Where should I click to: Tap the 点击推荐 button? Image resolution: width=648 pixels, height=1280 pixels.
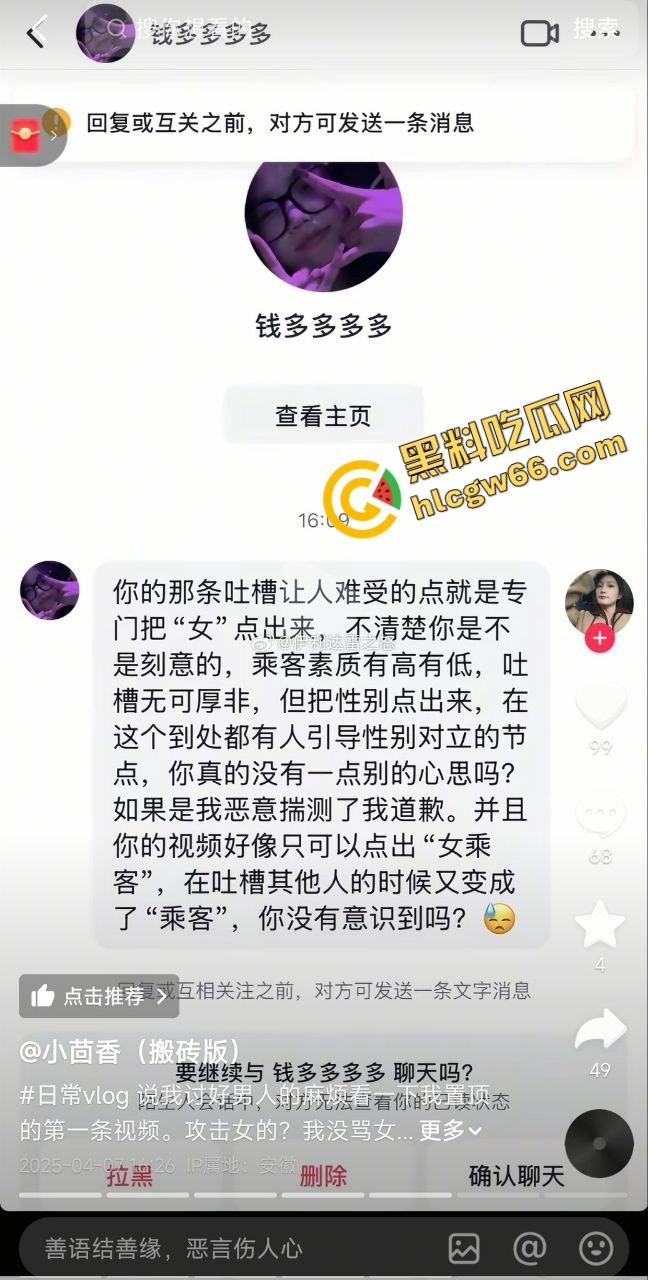[x=98, y=996]
